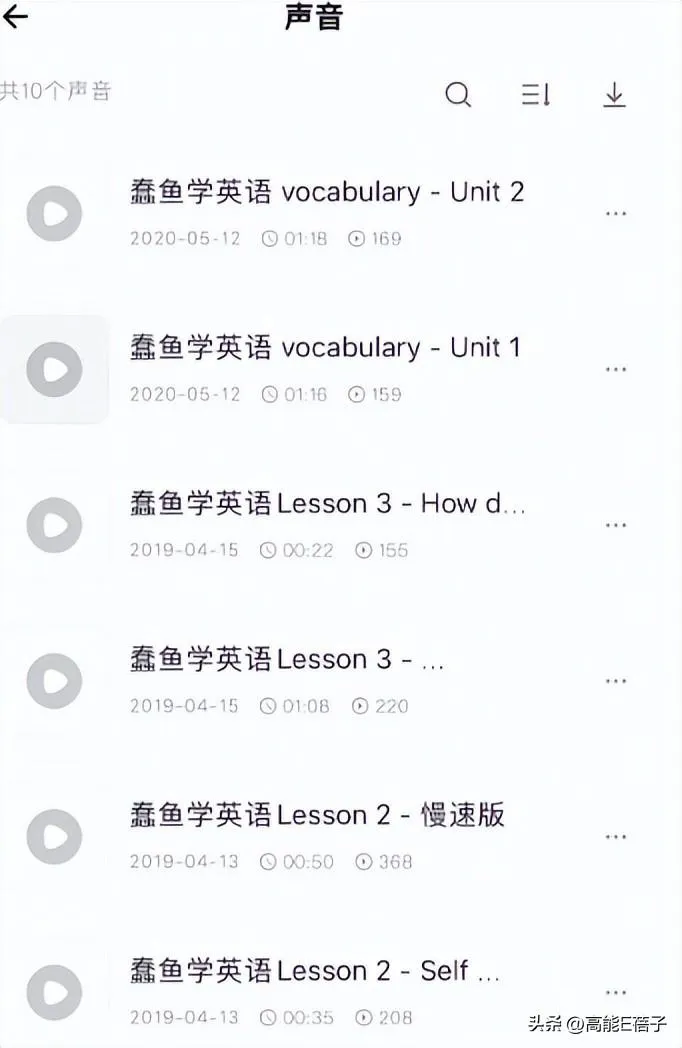682x1048 pixels.
Task: Play Lesson 2 - Self … audio
Action: pyautogui.click(x=54, y=992)
